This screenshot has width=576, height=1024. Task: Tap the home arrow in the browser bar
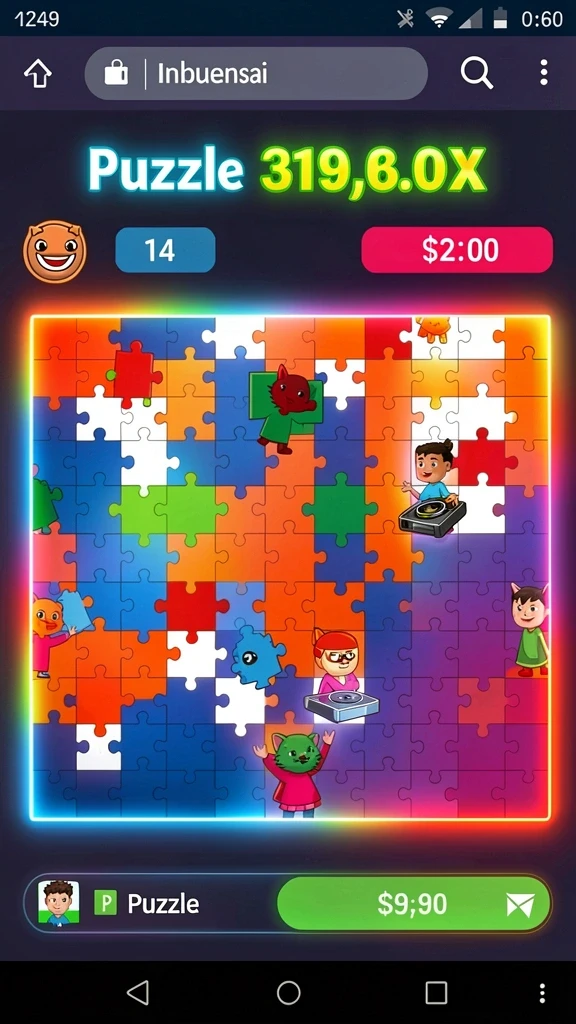38,74
